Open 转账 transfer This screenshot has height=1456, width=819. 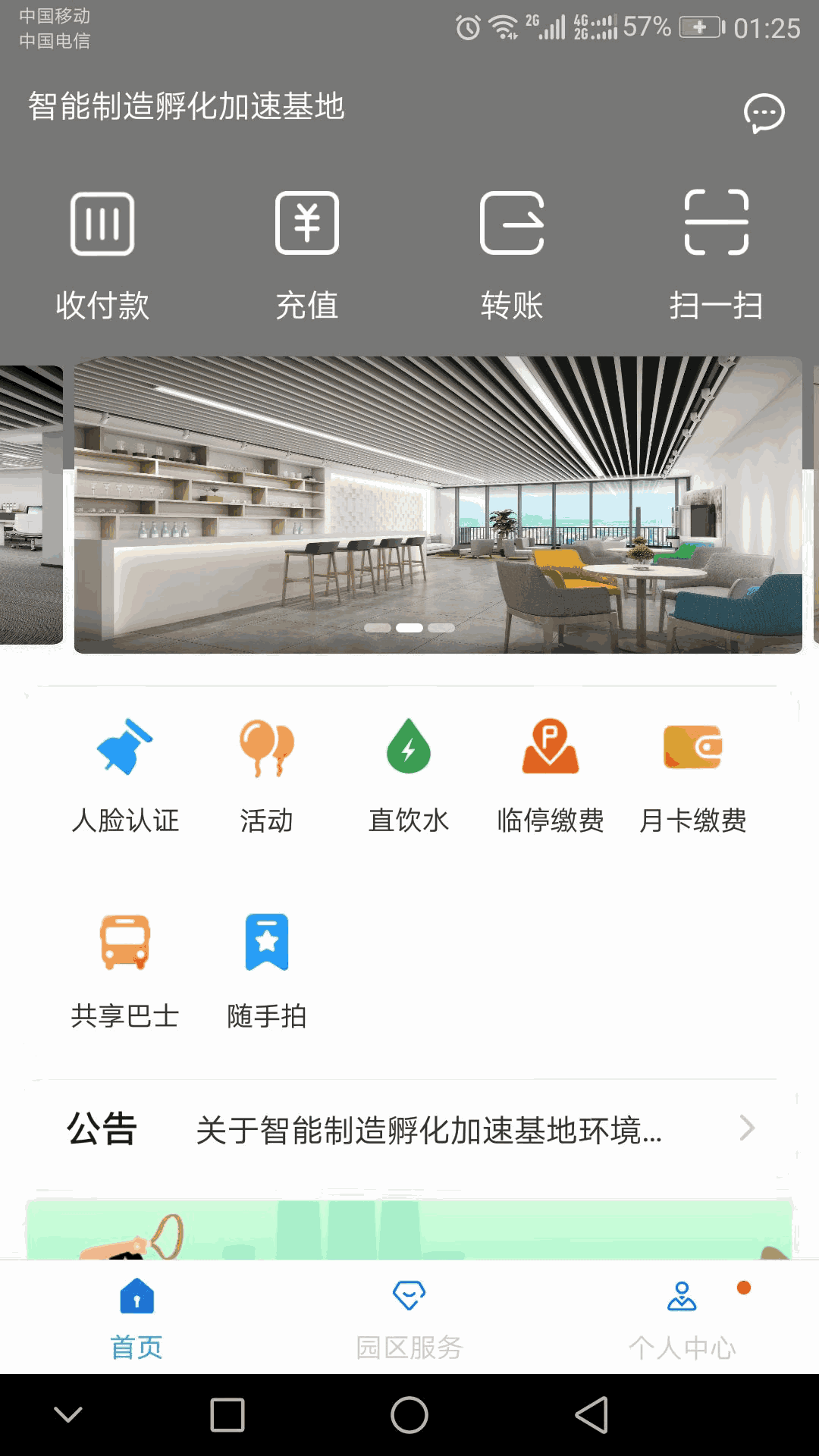point(512,254)
